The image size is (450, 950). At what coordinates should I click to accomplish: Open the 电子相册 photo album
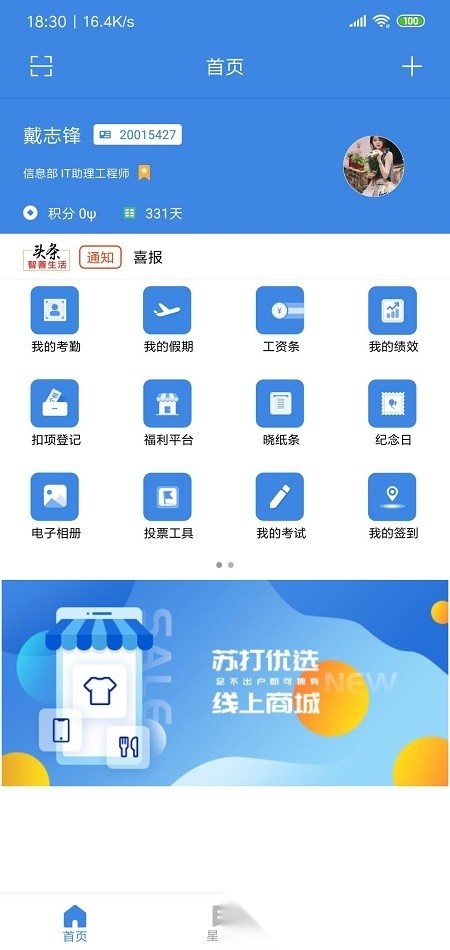point(55,507)
